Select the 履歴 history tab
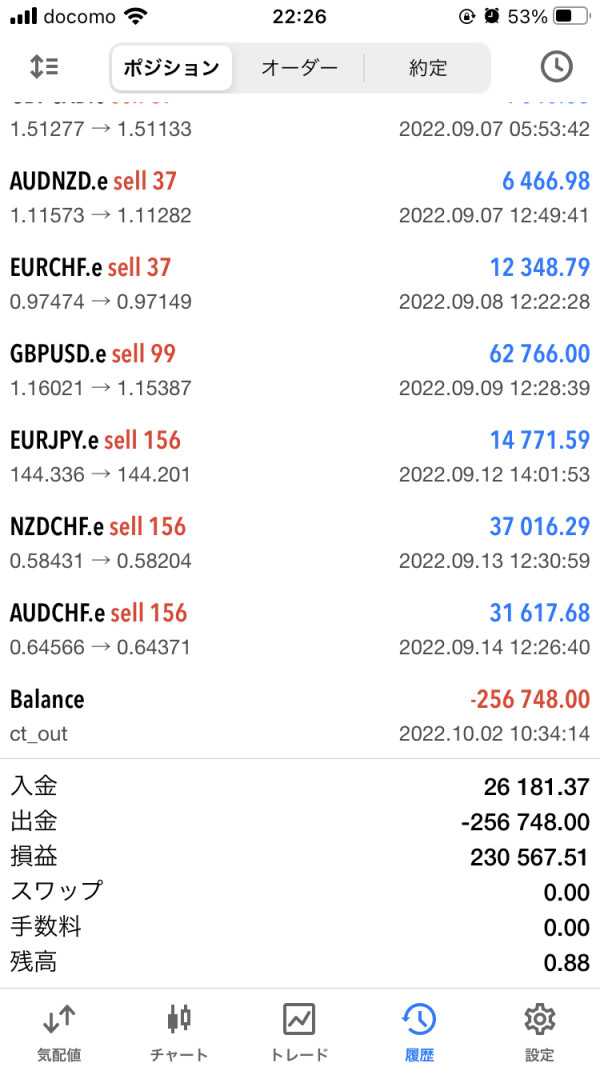 coord(419,1030)
